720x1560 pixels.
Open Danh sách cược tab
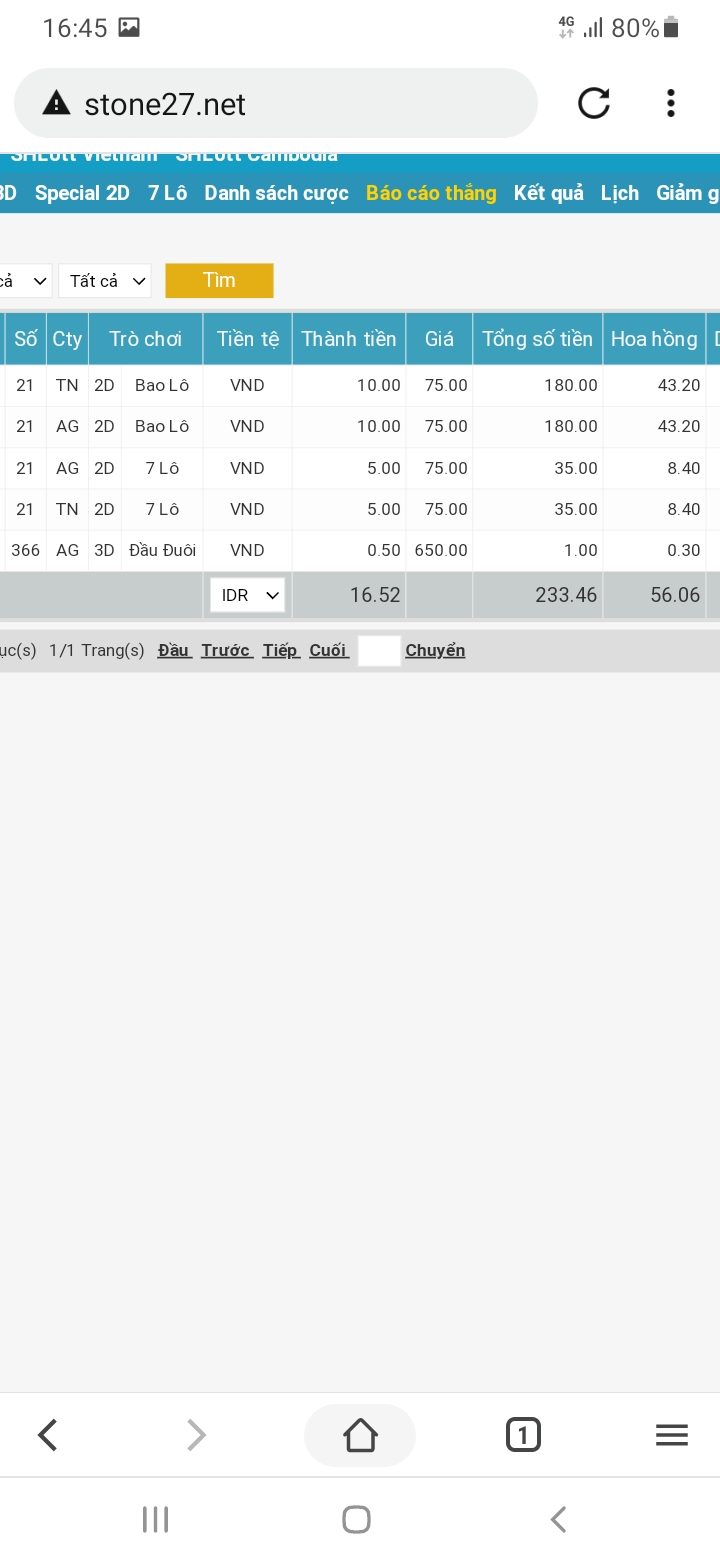click(x=276, y=193)
